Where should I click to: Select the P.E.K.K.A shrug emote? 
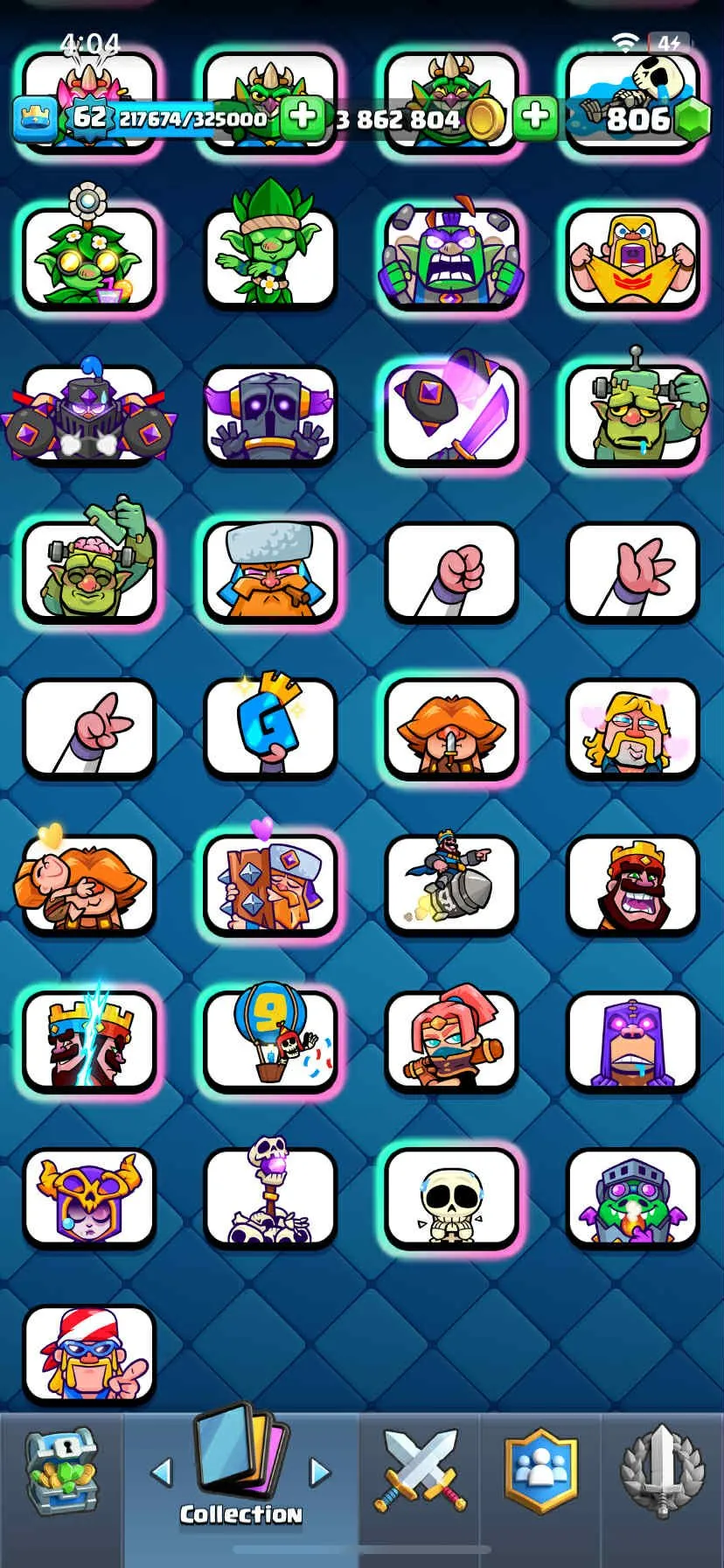click(x=271, y=411)
